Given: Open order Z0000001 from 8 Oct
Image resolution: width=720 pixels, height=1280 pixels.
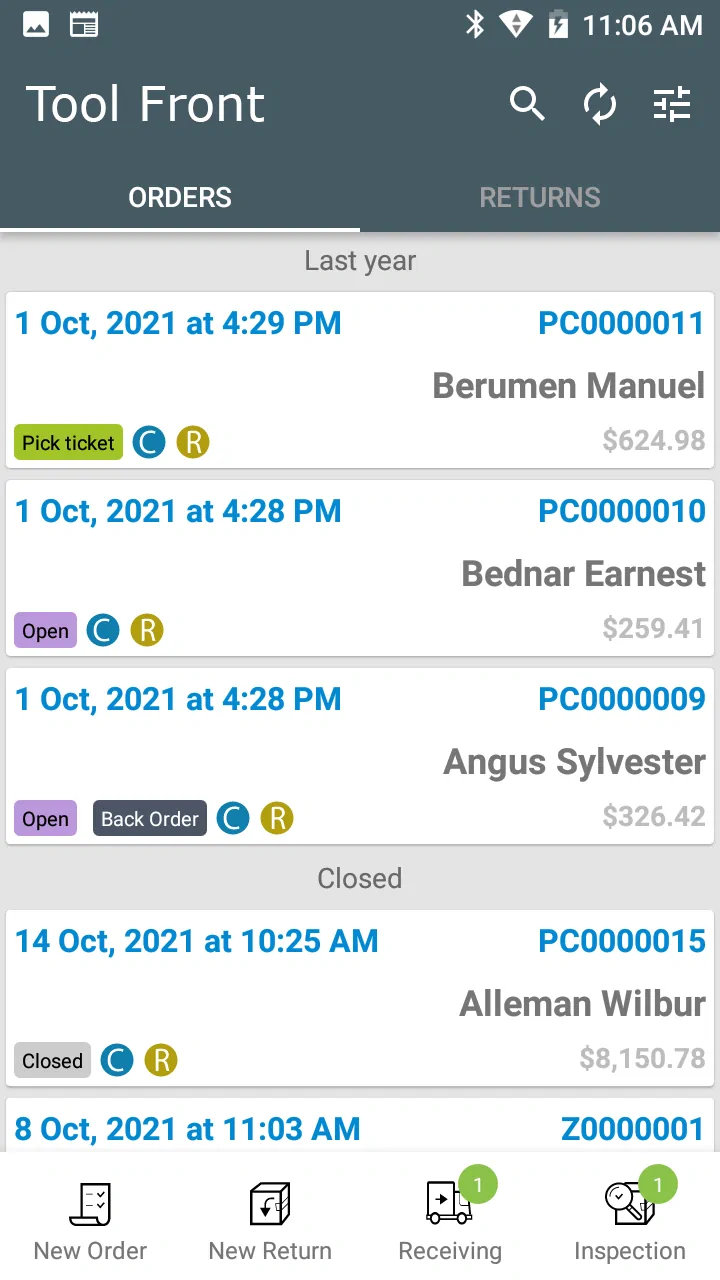Looking at the screenshot, I should pos(360,1128).
